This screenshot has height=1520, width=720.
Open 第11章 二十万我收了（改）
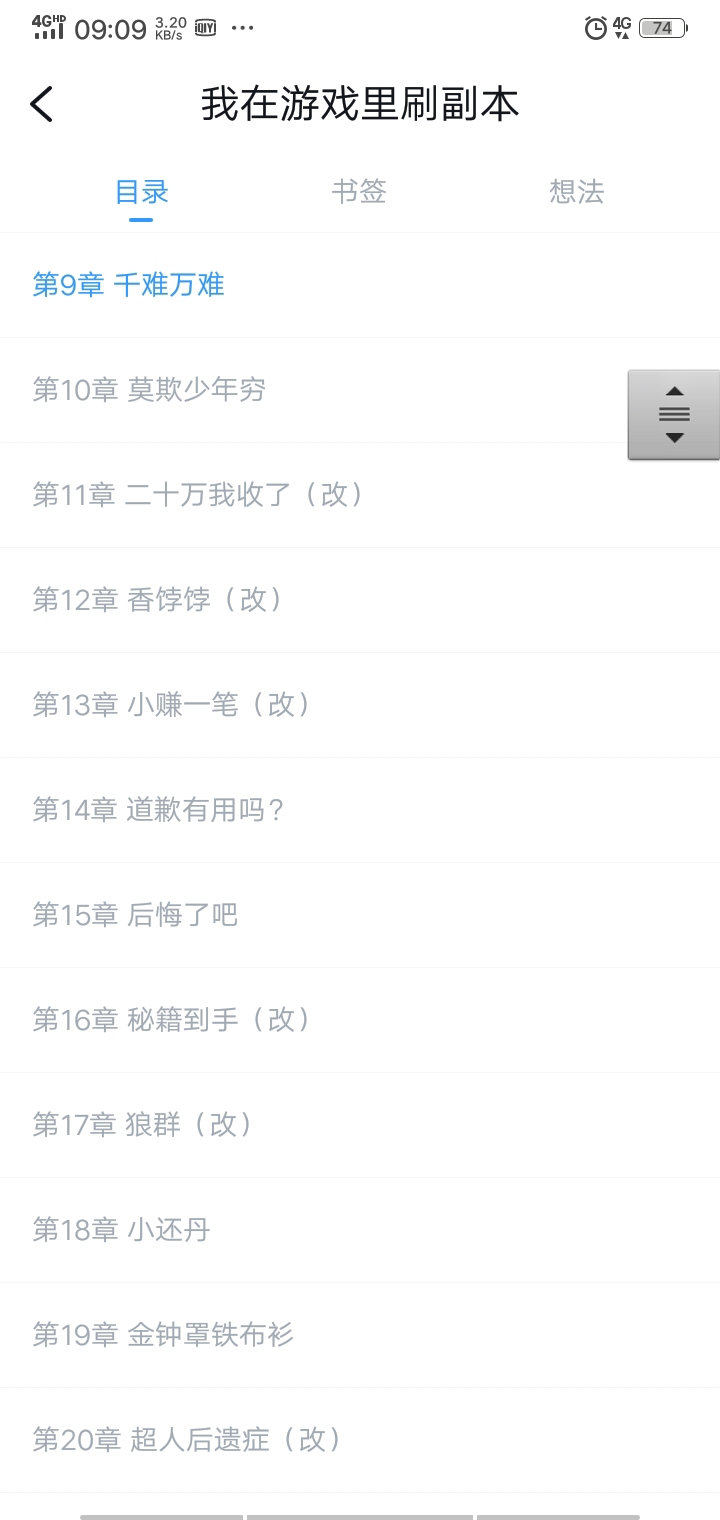tap(360, 495)
